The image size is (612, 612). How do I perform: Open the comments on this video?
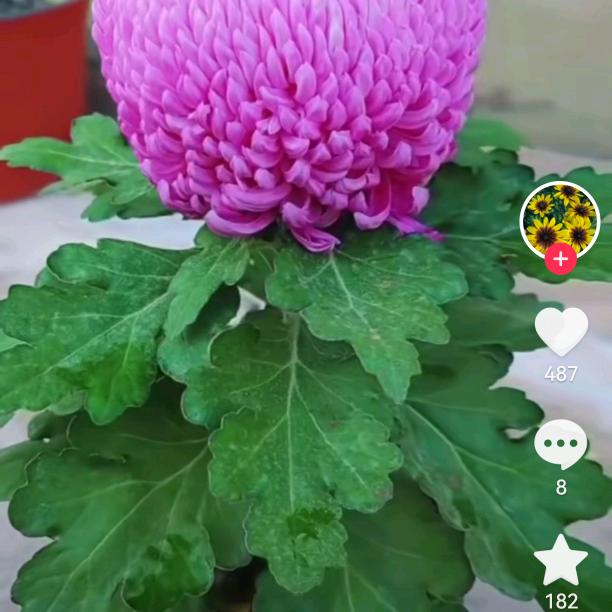click(x=561, y=444)
